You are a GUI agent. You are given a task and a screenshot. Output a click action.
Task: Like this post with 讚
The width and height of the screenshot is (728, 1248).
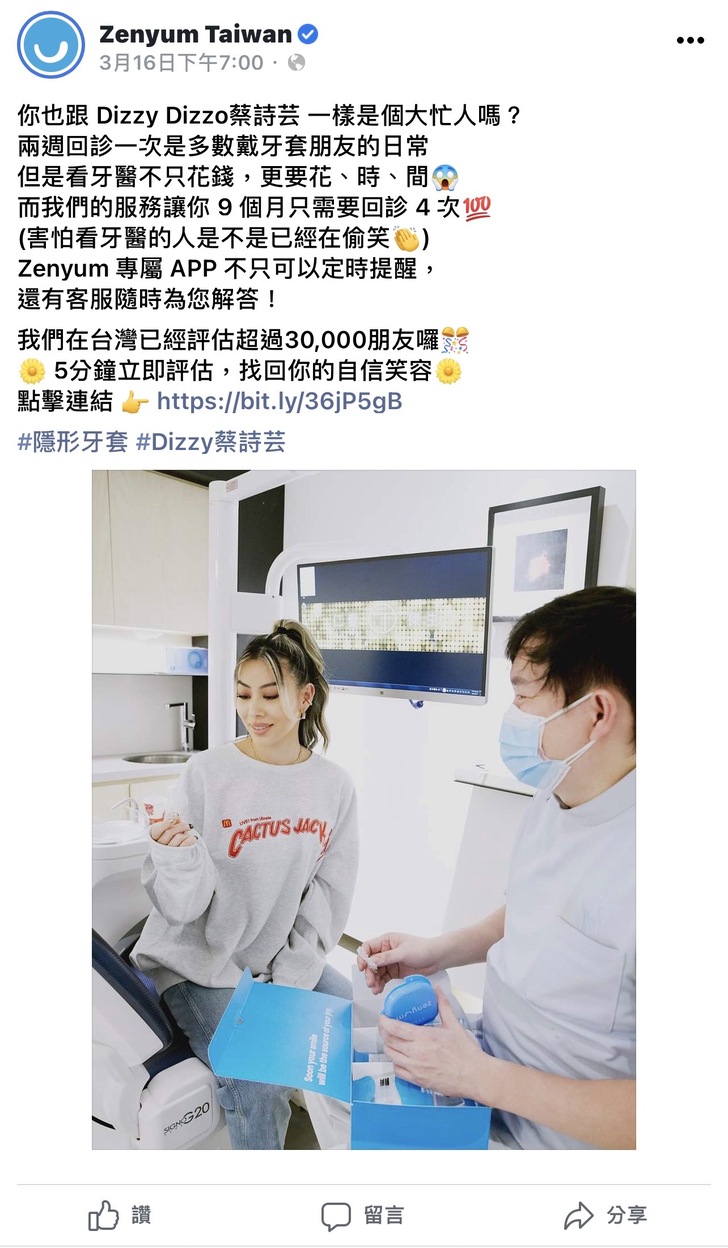pos(120,1215)
